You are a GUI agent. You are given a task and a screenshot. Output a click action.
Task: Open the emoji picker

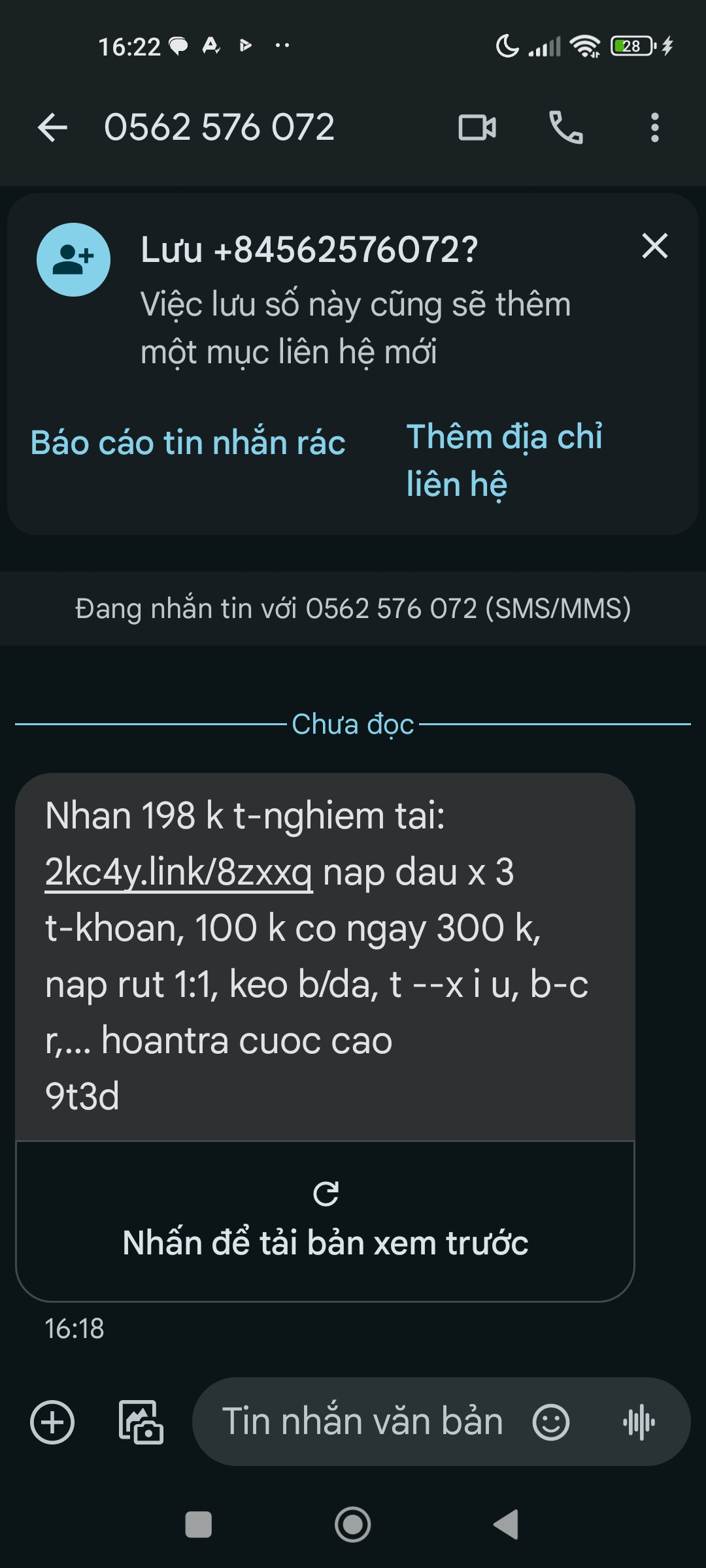pyautogui.click(x=551, y=1422)
